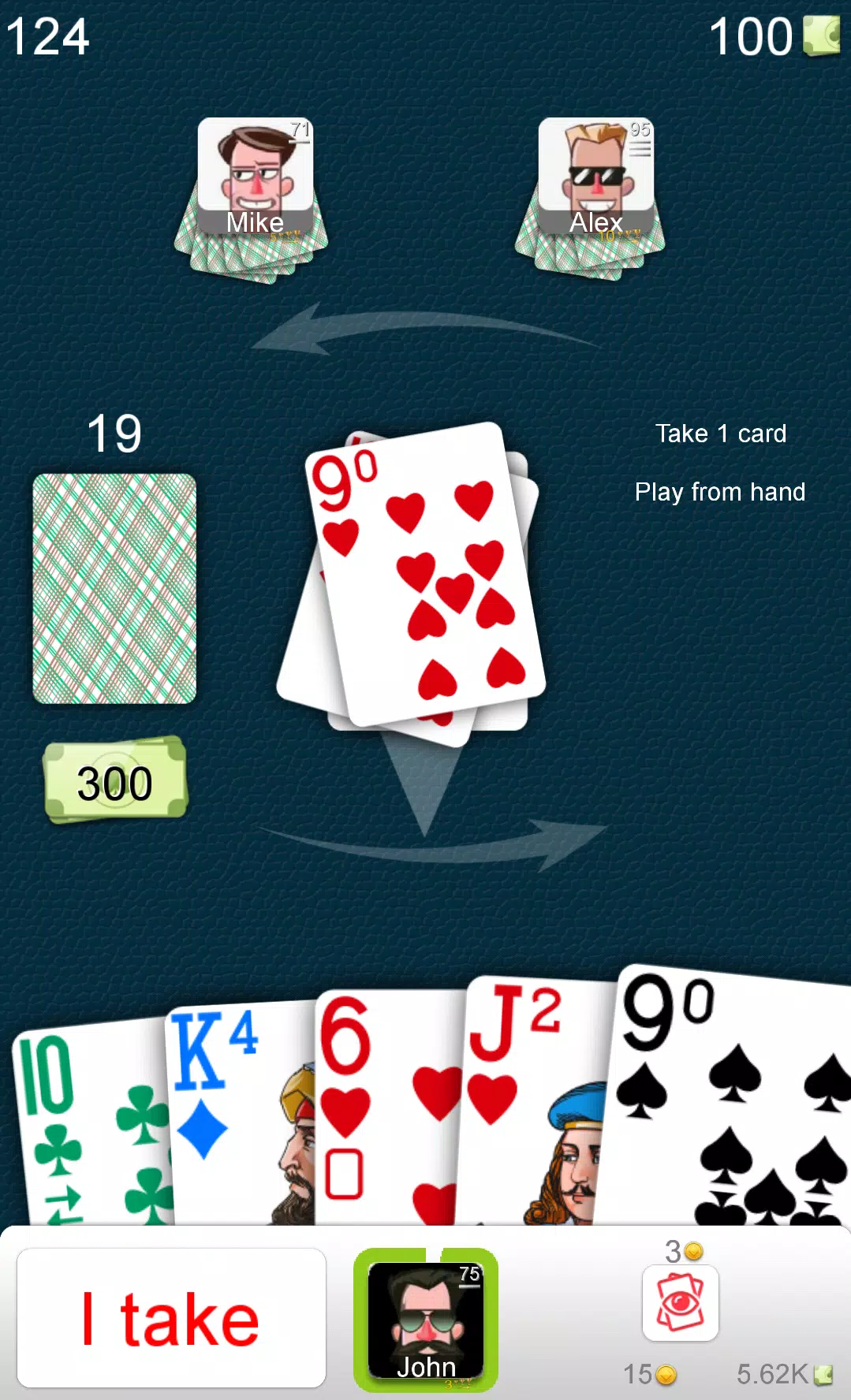Tap the 'I take' button

click(171, 1317)
